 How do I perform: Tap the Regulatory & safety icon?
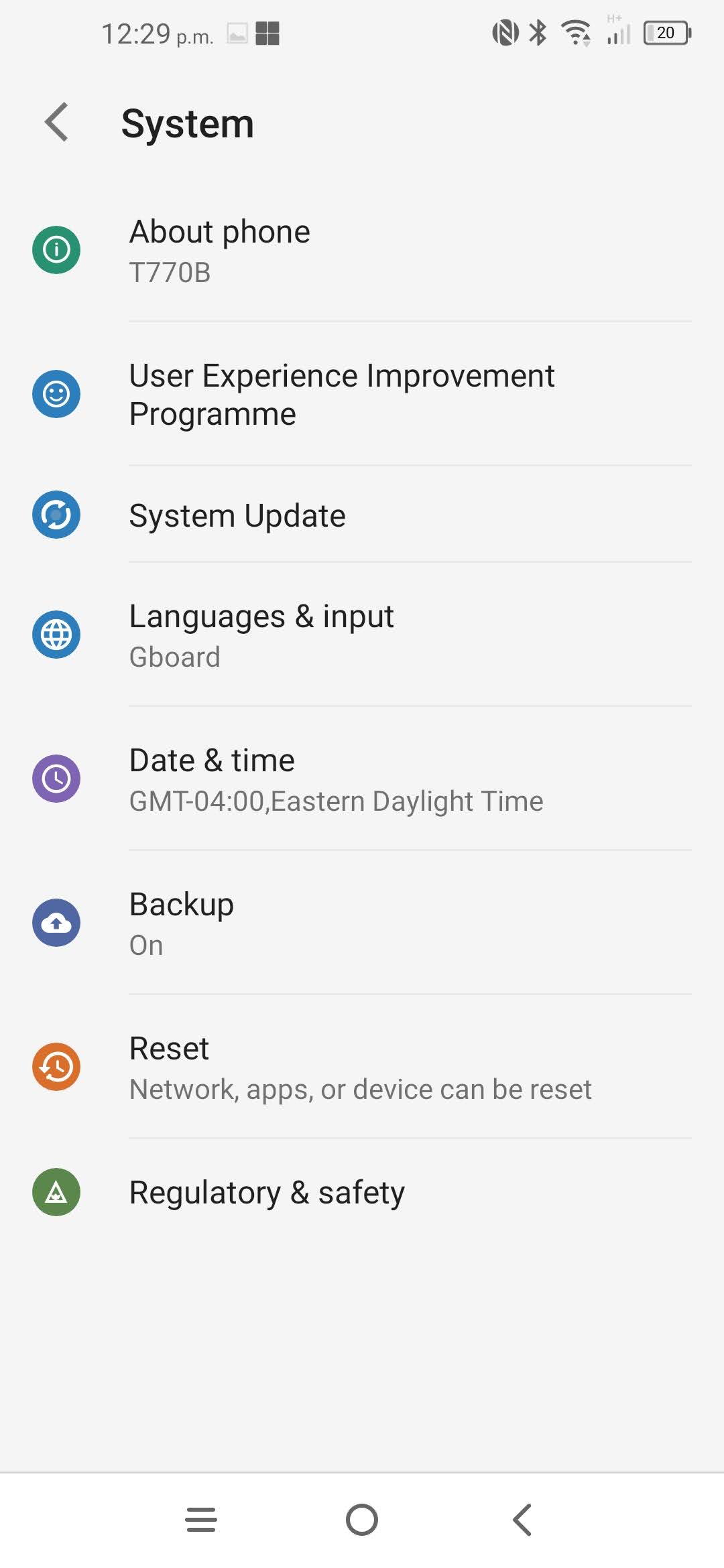click(x=56, y=1191)
